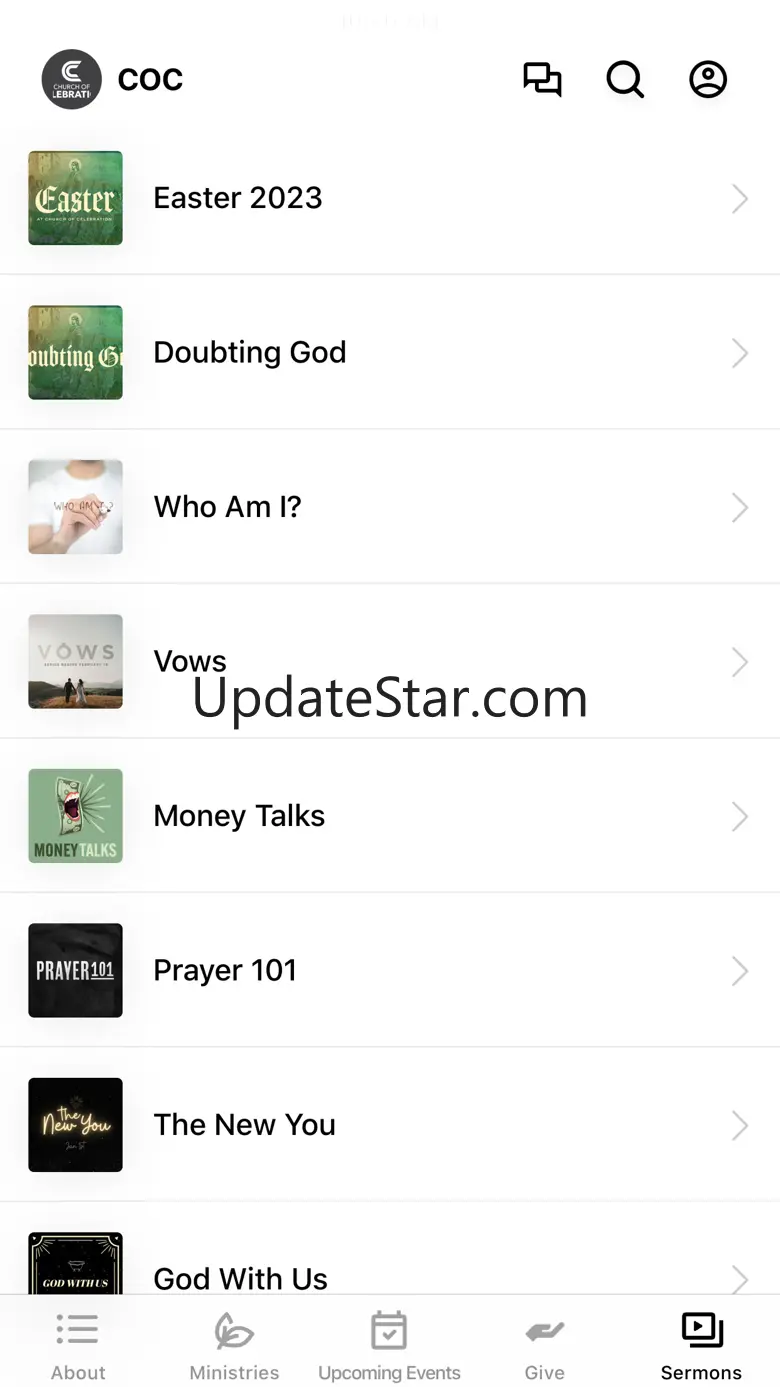Open the messages chat icon
The height and width of the screenshot is (1387, 780).
[542, 79]
